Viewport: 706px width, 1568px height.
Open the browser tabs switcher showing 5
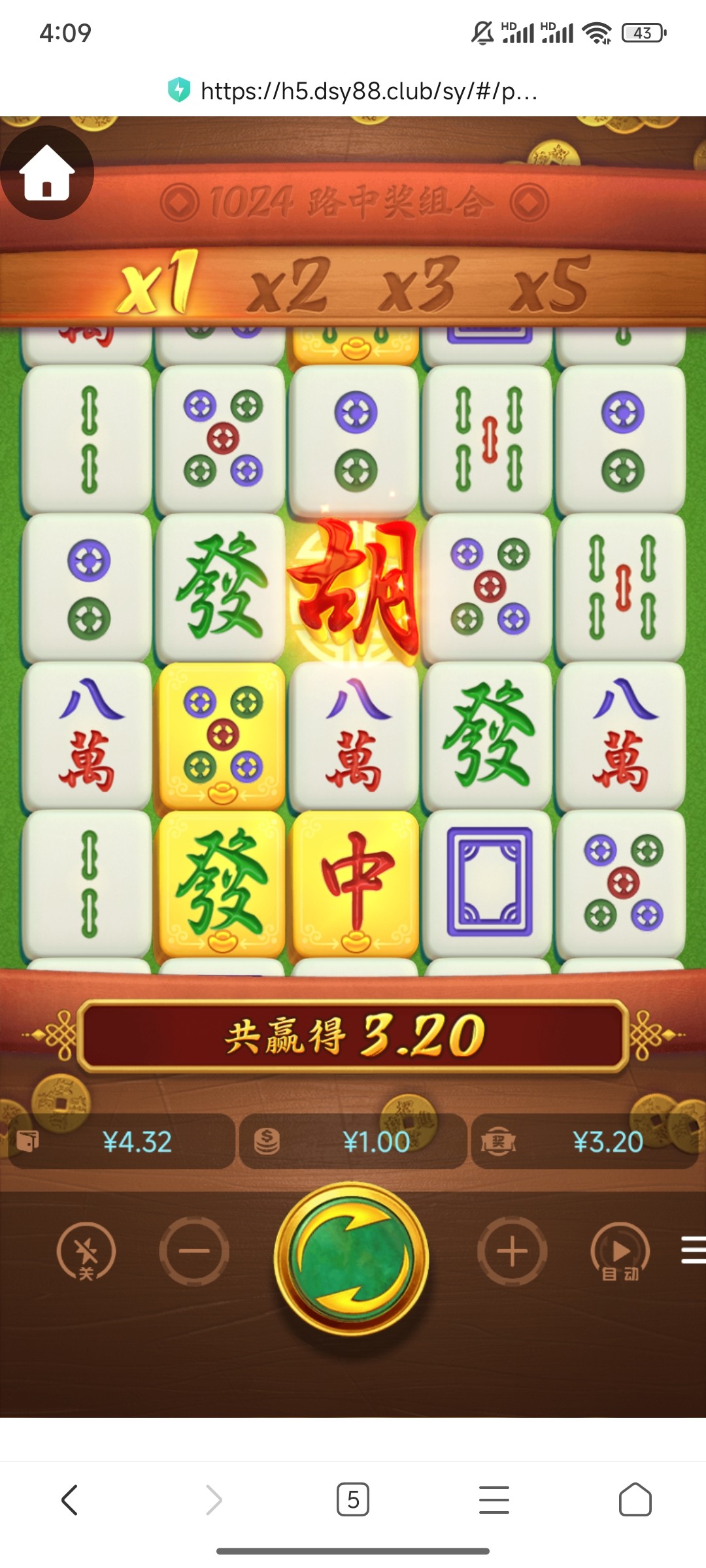pos(353,1499)
